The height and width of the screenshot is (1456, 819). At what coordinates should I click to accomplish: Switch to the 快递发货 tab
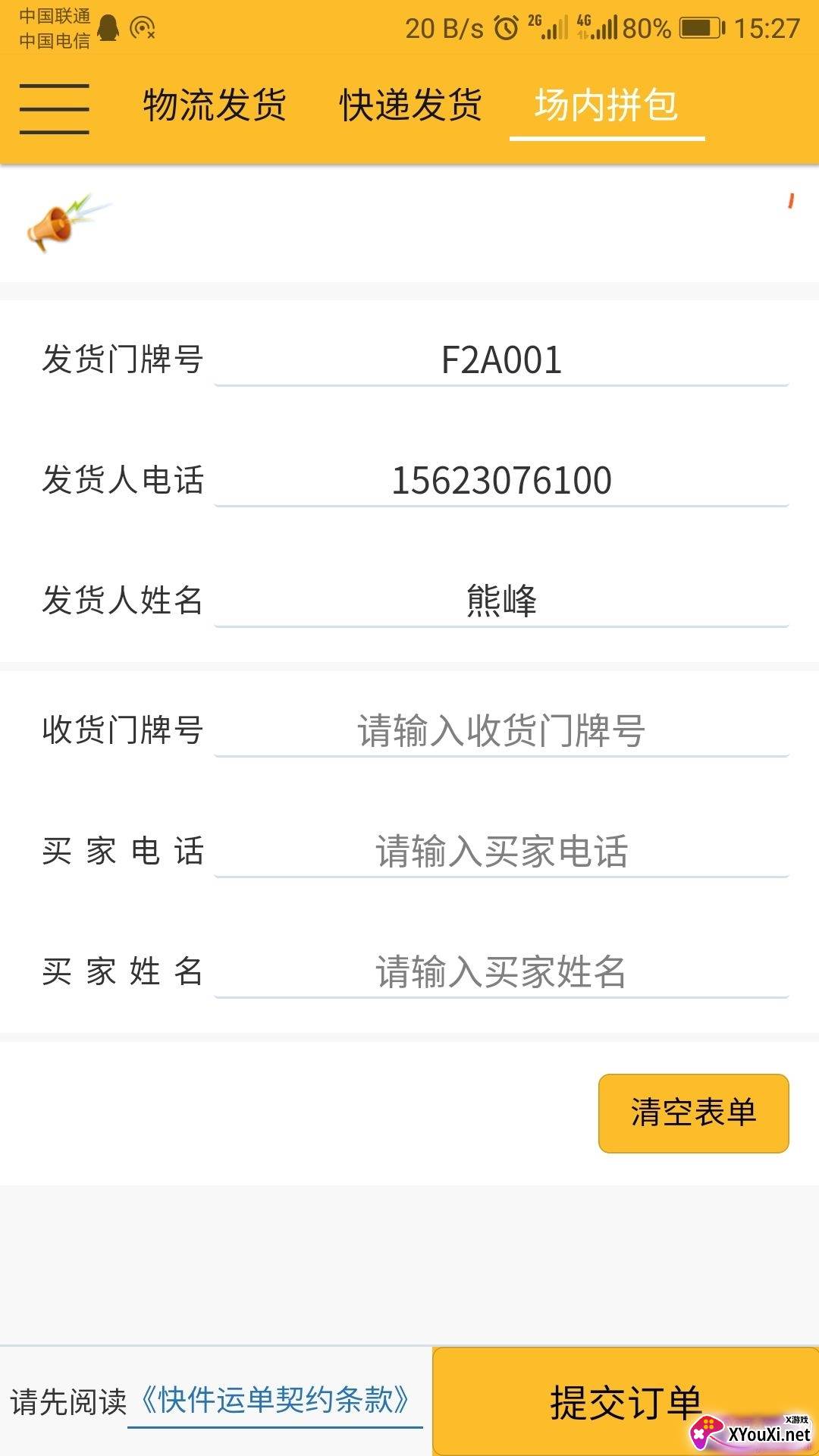pos(410,105)
